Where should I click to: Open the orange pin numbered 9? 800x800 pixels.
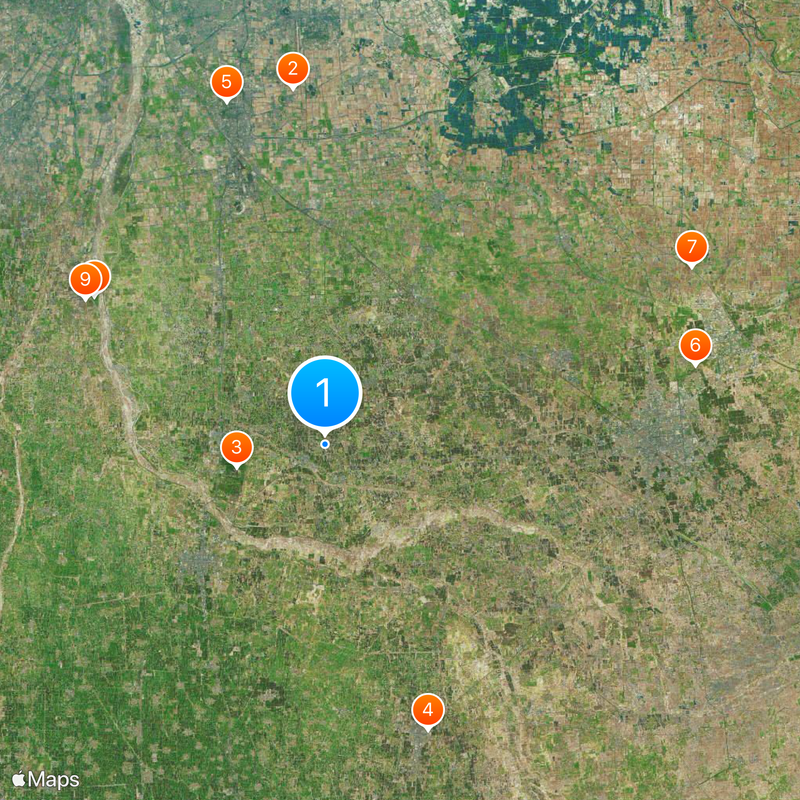(84, 279)
